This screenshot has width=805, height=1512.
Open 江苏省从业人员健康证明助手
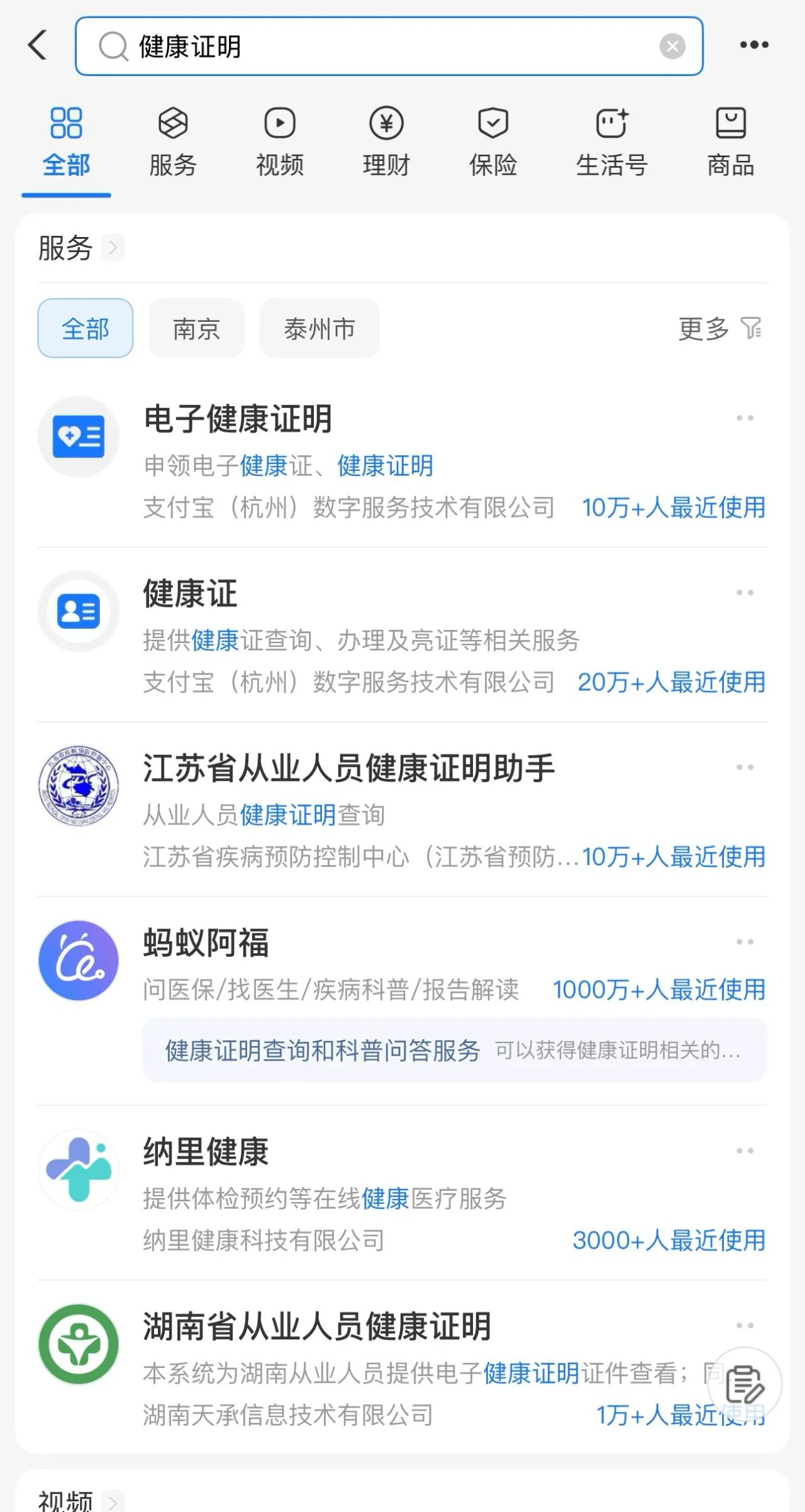(x=348, y=768)
